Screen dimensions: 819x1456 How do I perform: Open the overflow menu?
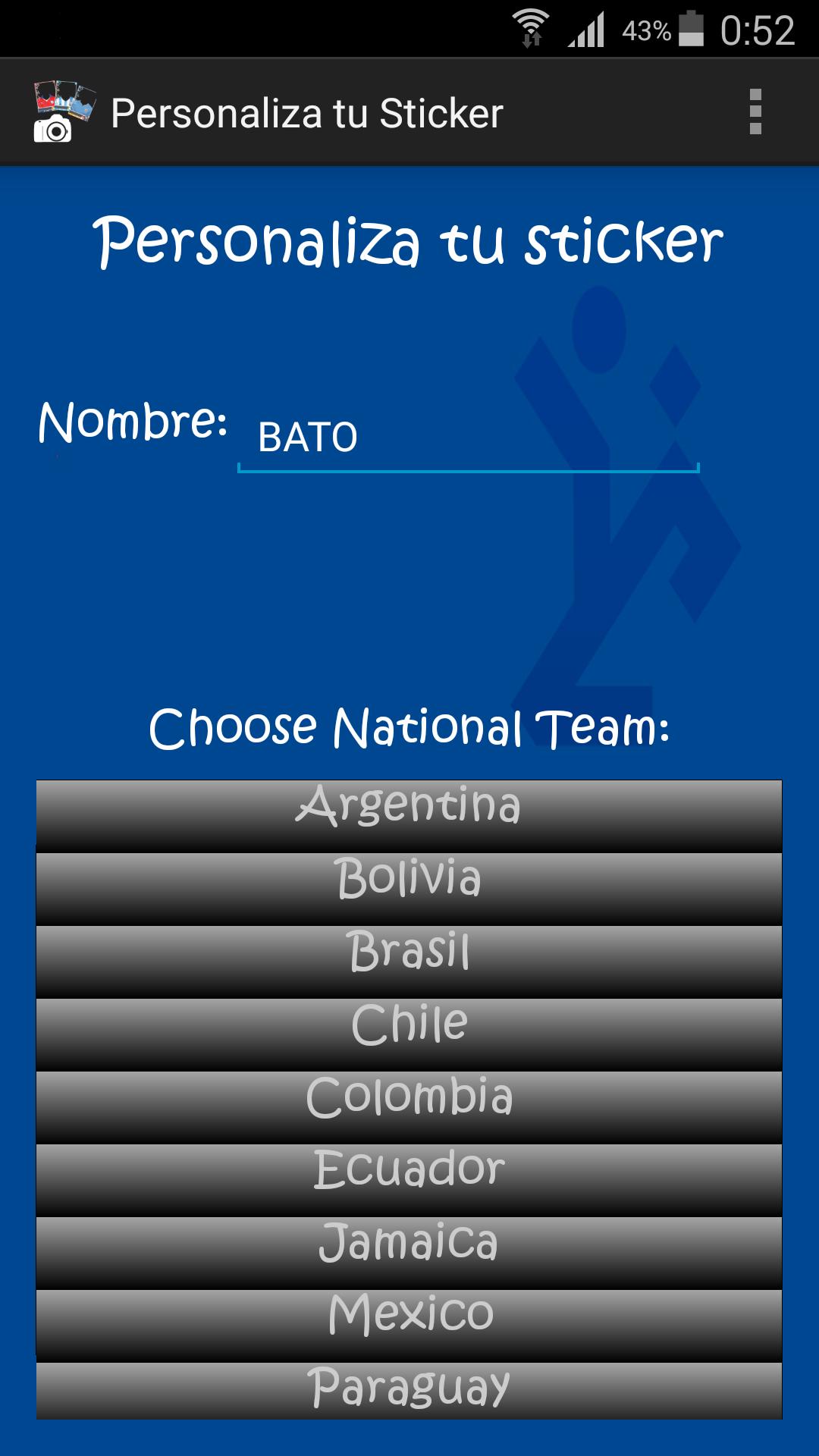755,112
